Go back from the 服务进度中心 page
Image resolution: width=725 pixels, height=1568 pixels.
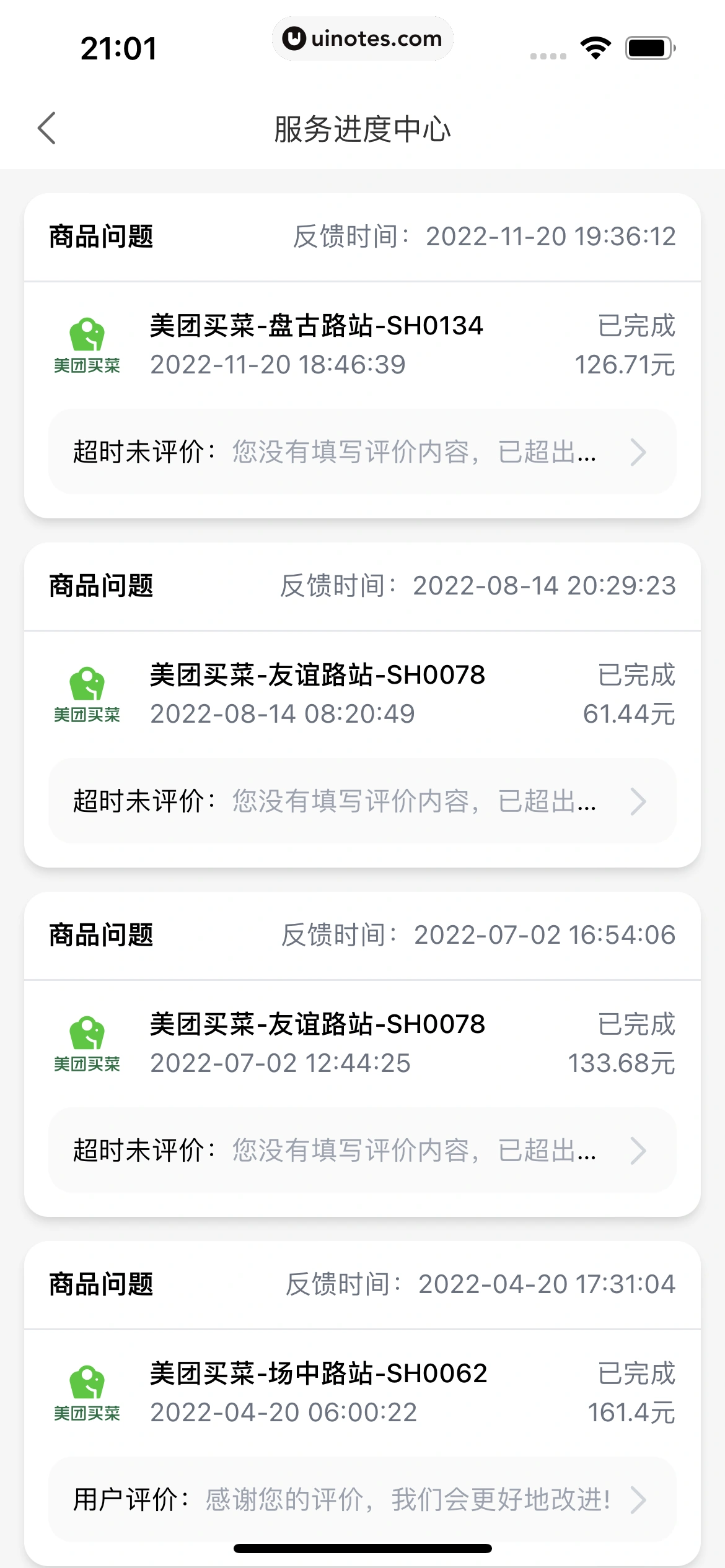point(47,128)
